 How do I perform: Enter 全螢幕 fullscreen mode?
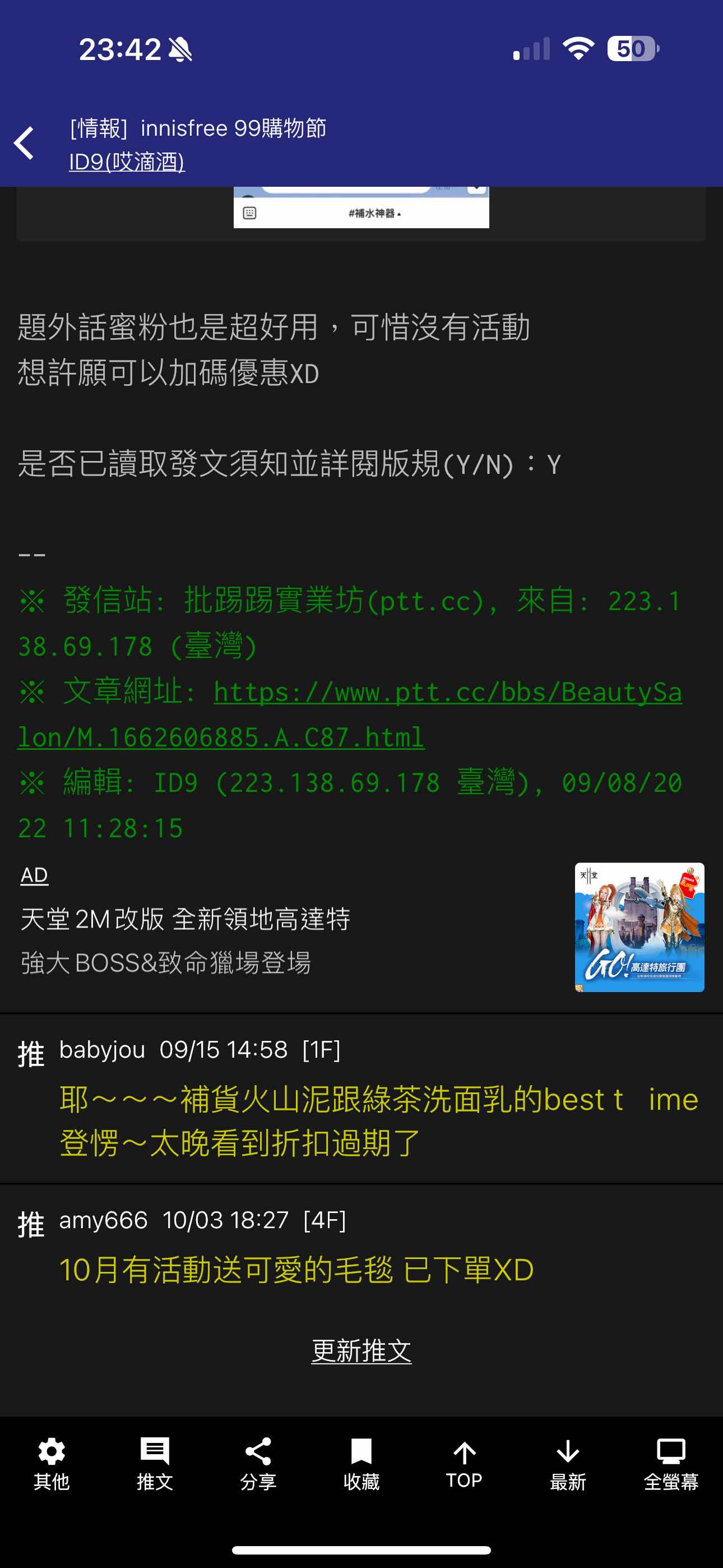point(671,1464)
